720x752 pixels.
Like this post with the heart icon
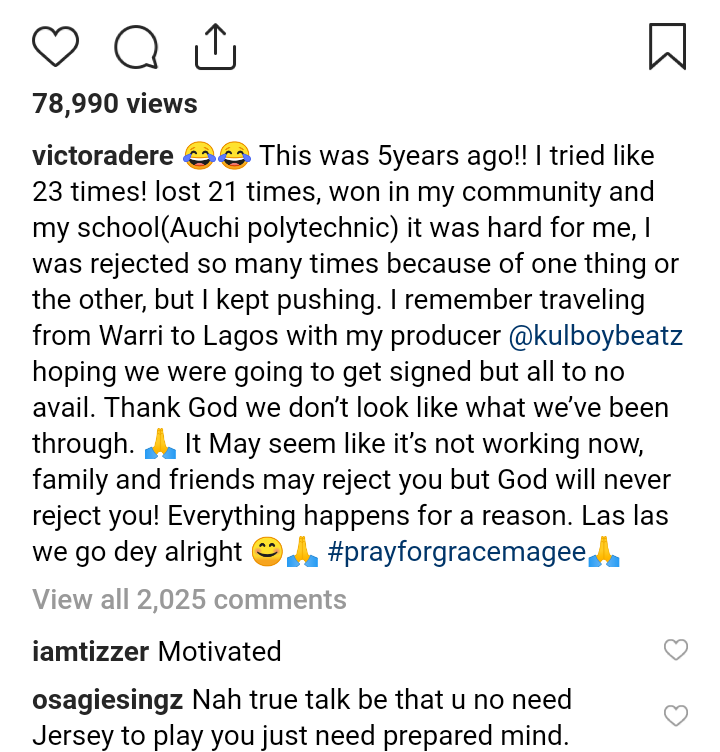[55, 47]
